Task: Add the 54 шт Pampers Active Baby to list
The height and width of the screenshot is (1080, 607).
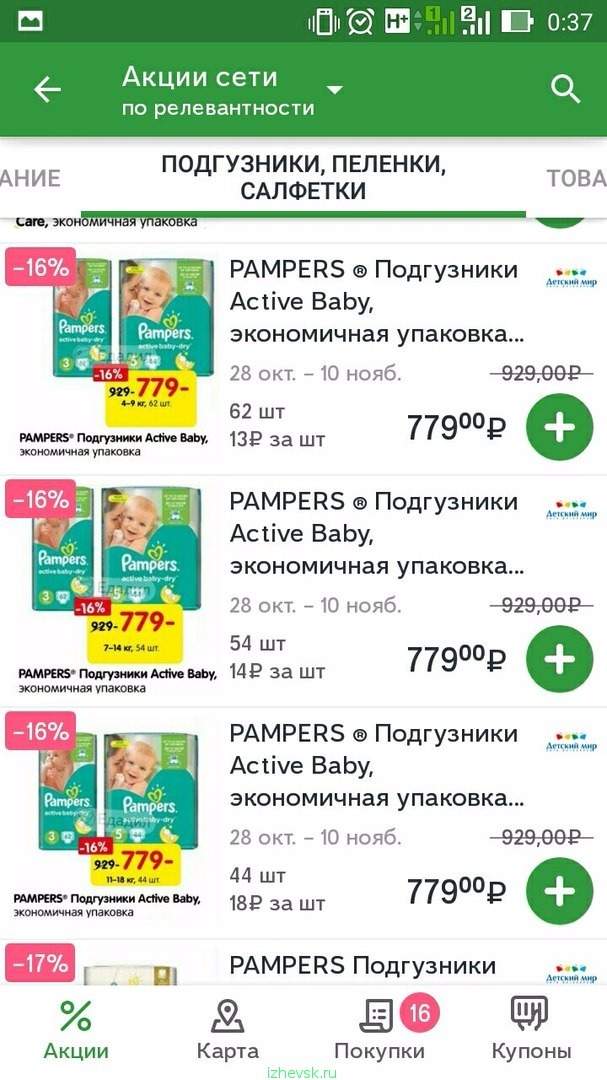Action: point(559,659)
